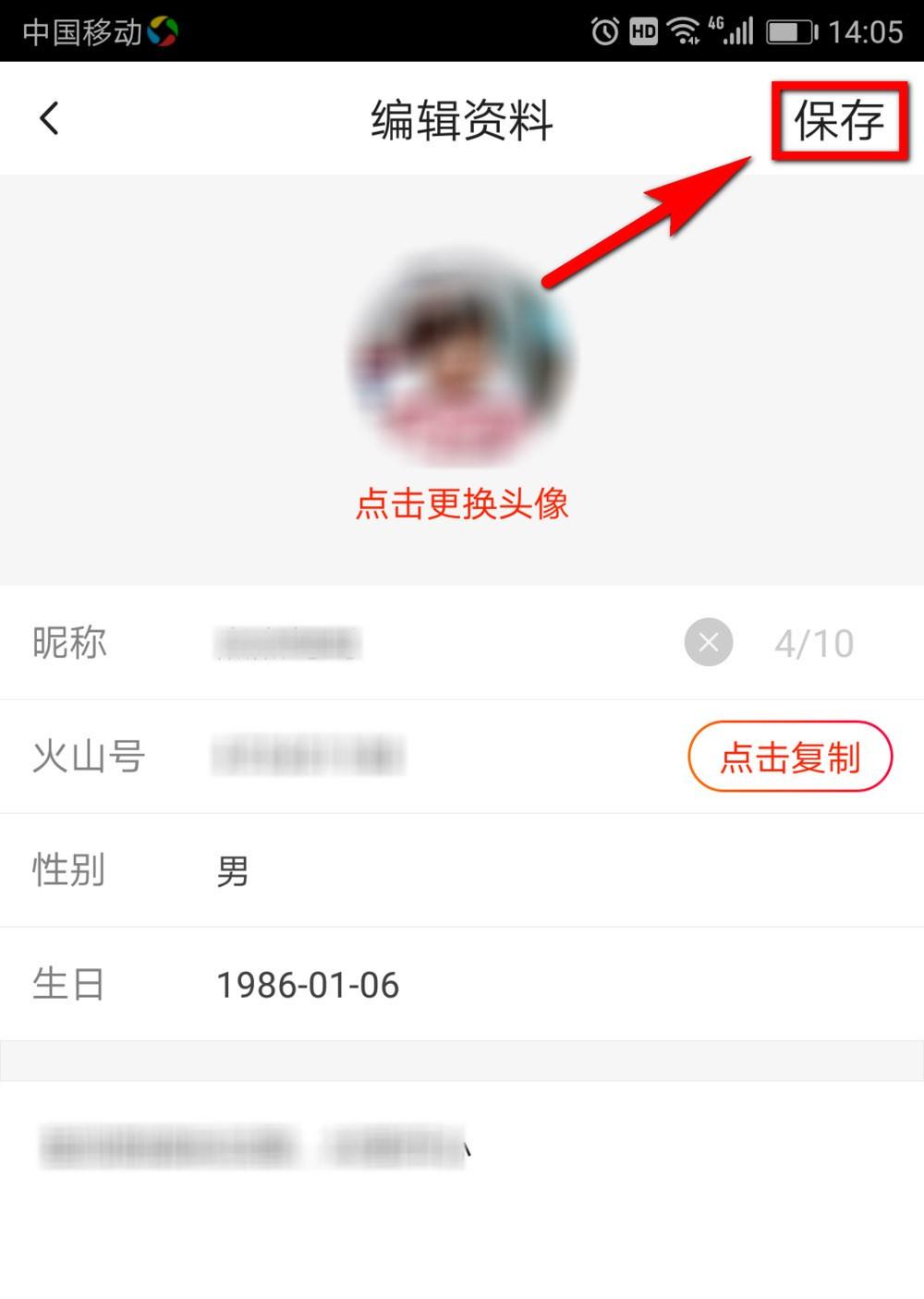The image size is (924, 1299).
Task: Tap 点击复制 to copy the 火山号
Action: 790,756
